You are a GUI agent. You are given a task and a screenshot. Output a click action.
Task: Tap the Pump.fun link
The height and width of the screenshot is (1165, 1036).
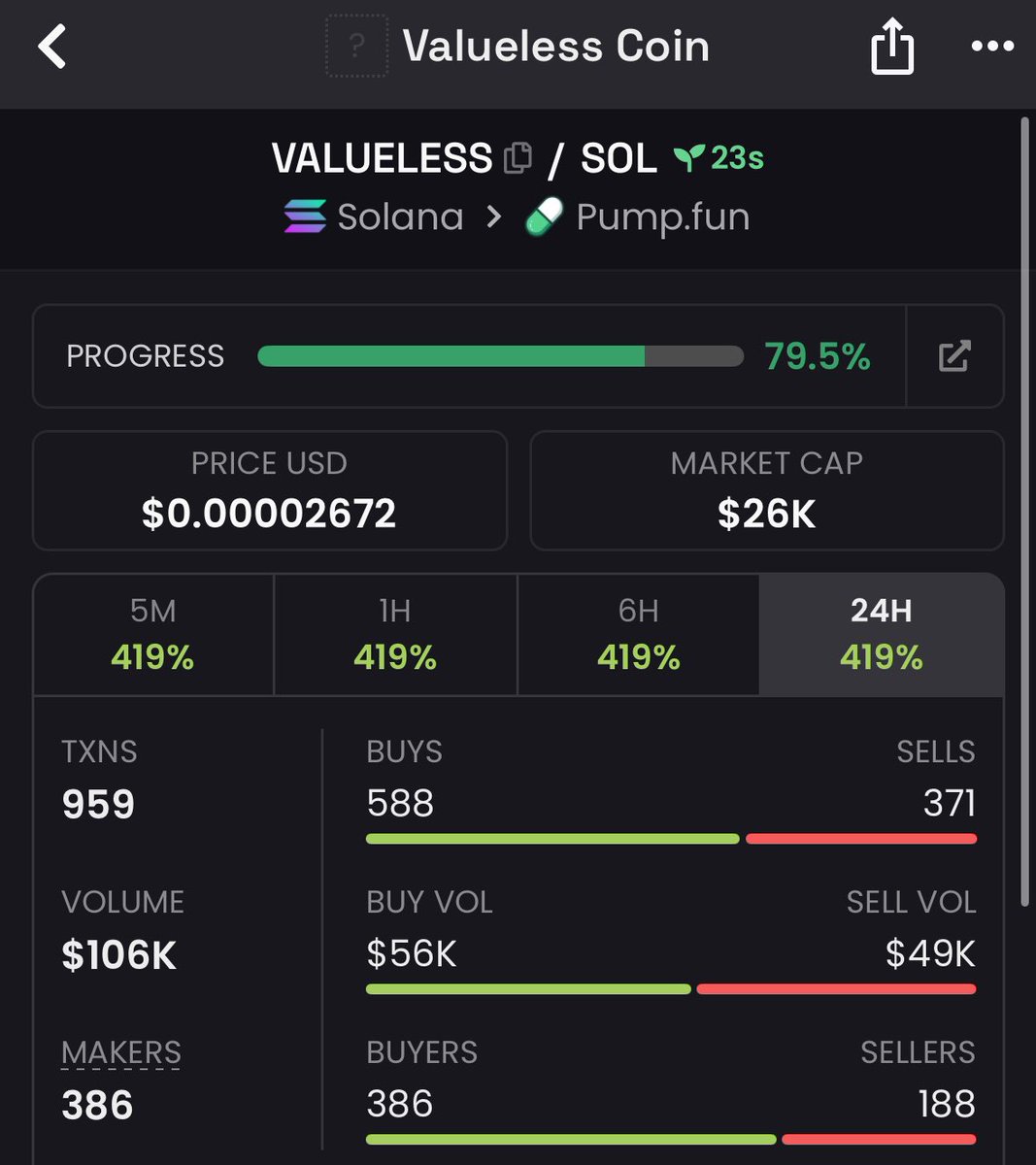pyautogui.click(x=639, y=217)
